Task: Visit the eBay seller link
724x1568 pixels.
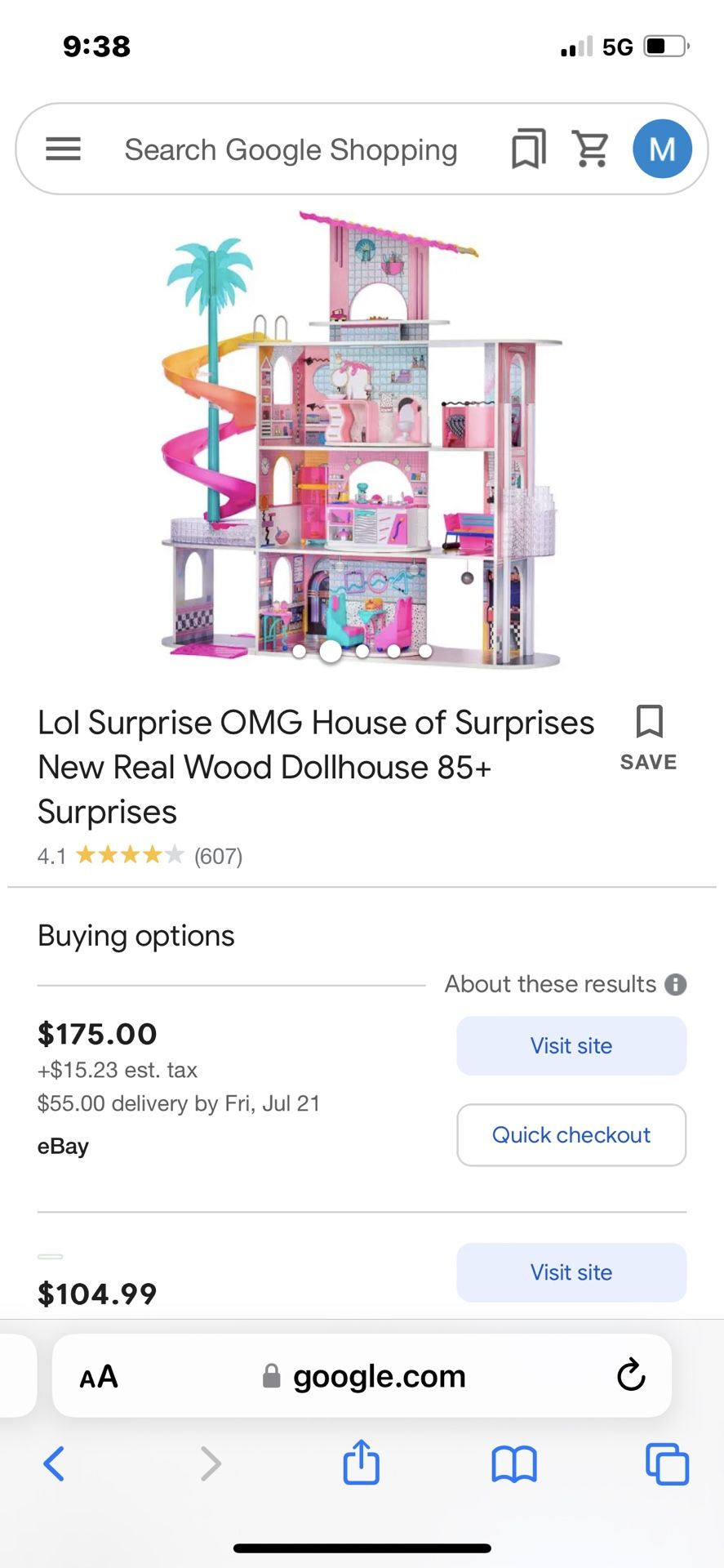Action: point(63,1146)
